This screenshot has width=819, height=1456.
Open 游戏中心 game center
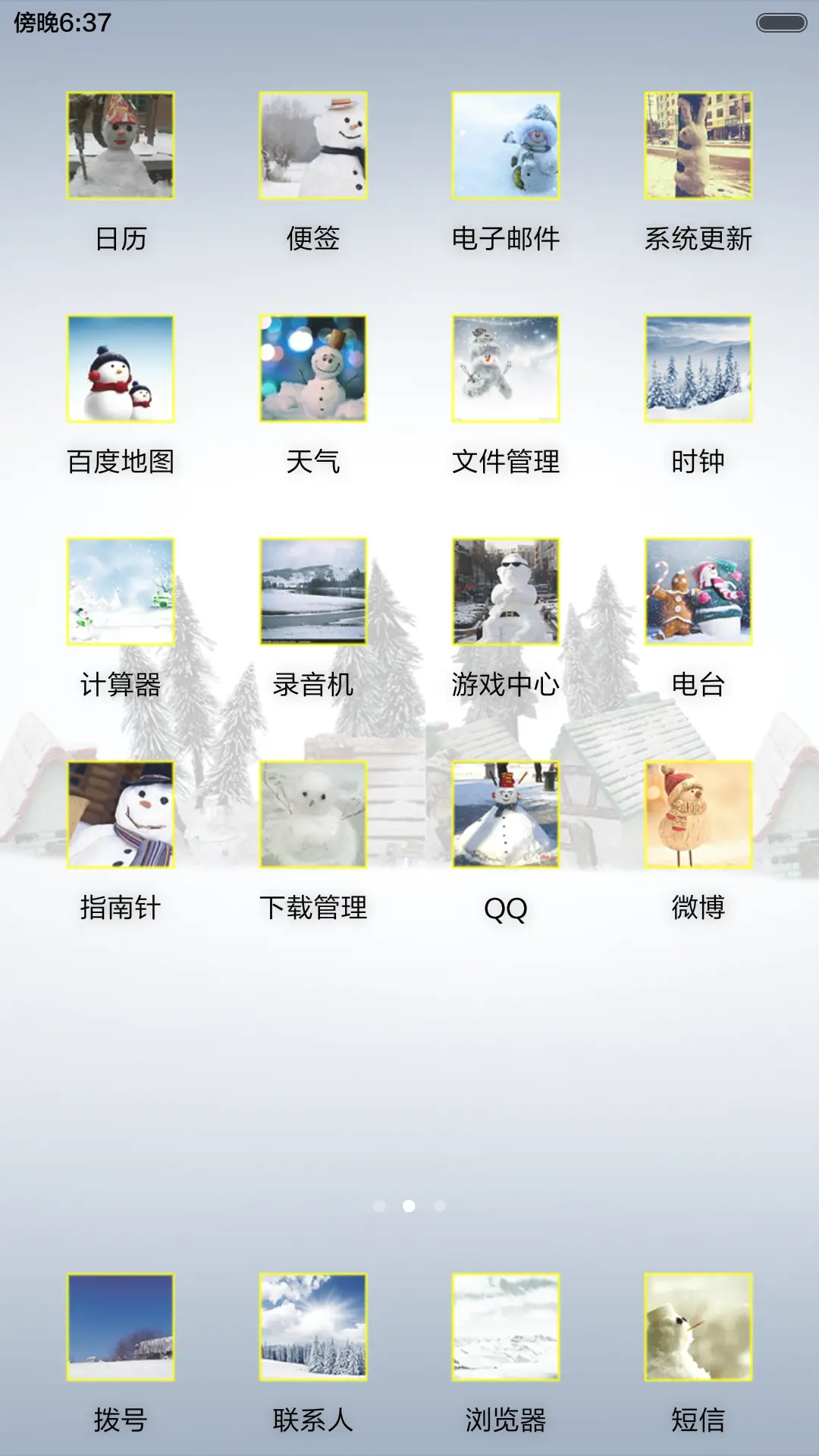coord(506,593)
